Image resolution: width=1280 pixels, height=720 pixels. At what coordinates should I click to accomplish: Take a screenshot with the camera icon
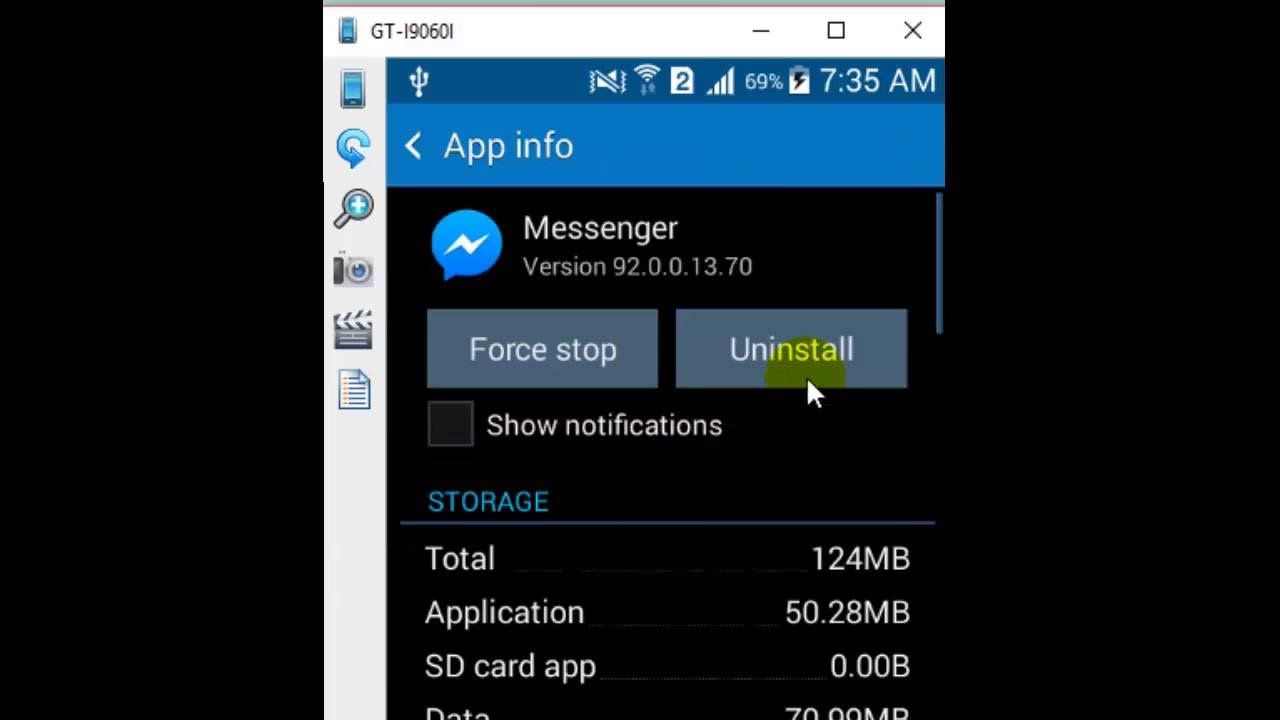pos(353,269)
